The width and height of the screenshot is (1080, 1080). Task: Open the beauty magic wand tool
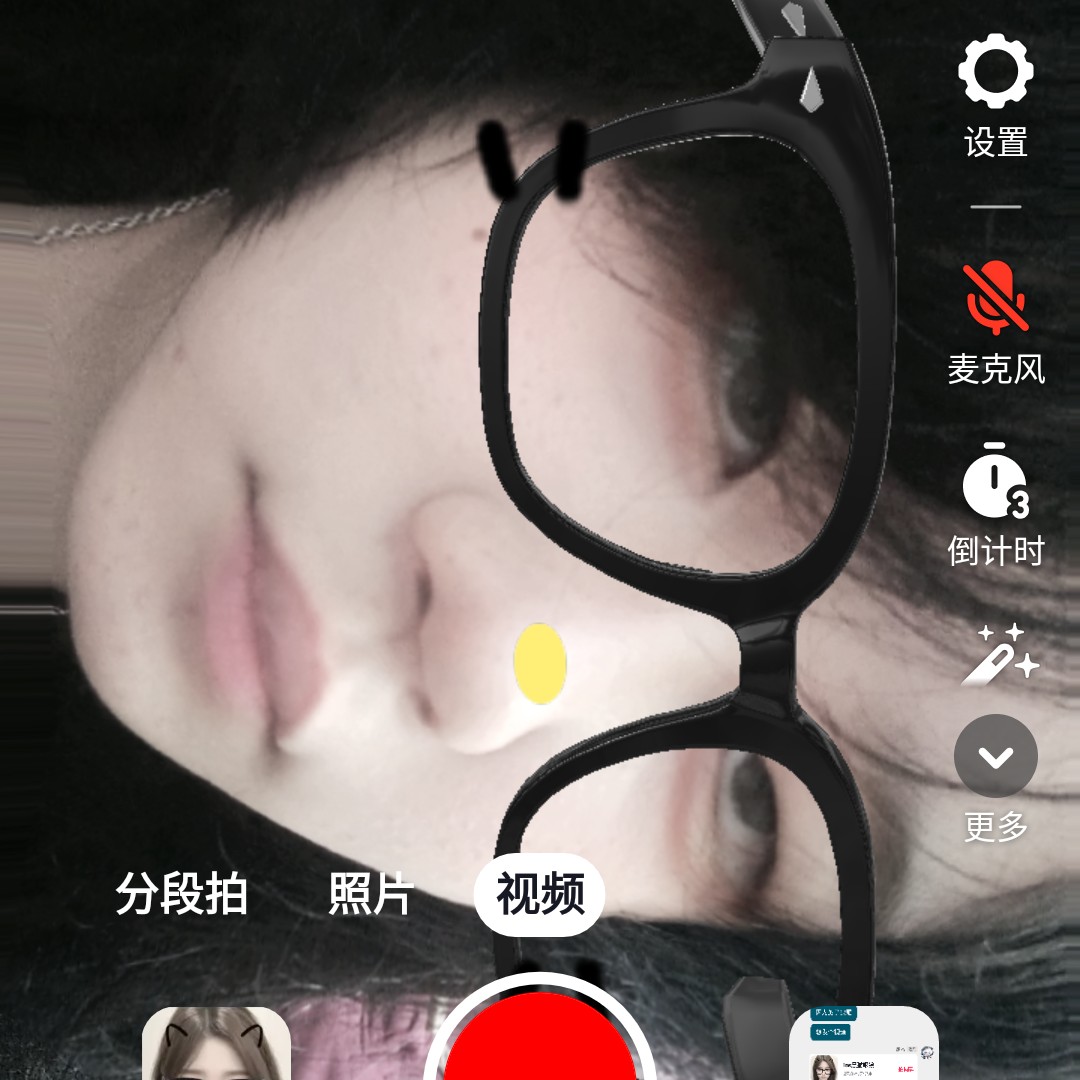click(998, 655)
